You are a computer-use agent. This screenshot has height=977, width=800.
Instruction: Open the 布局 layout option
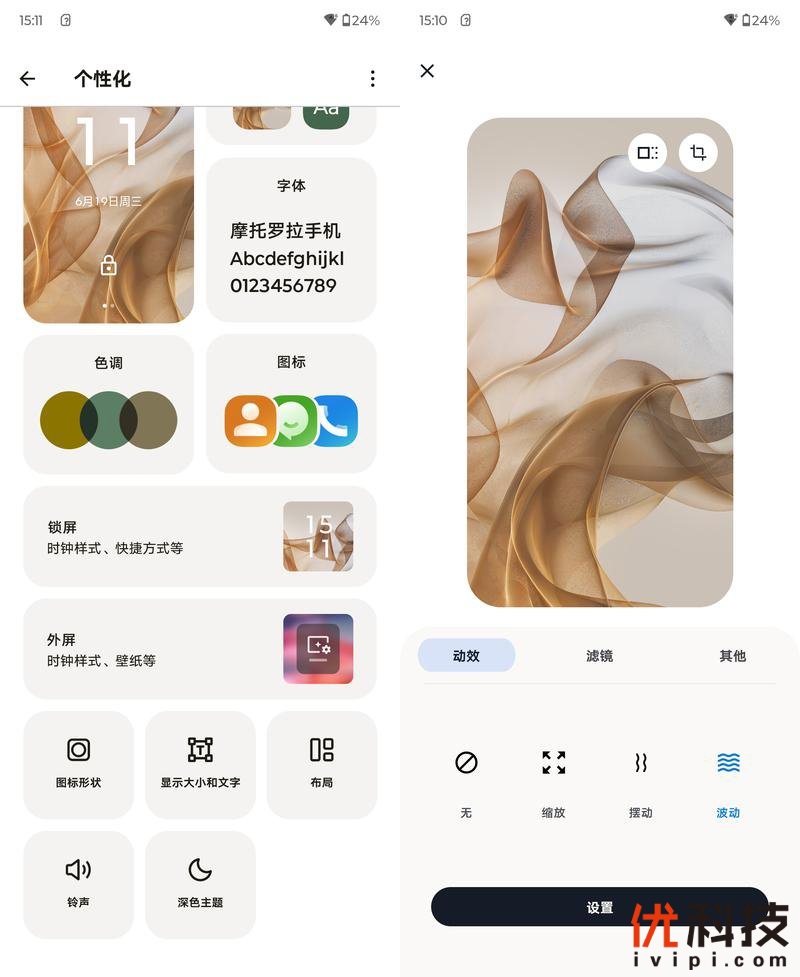[321, 764]
